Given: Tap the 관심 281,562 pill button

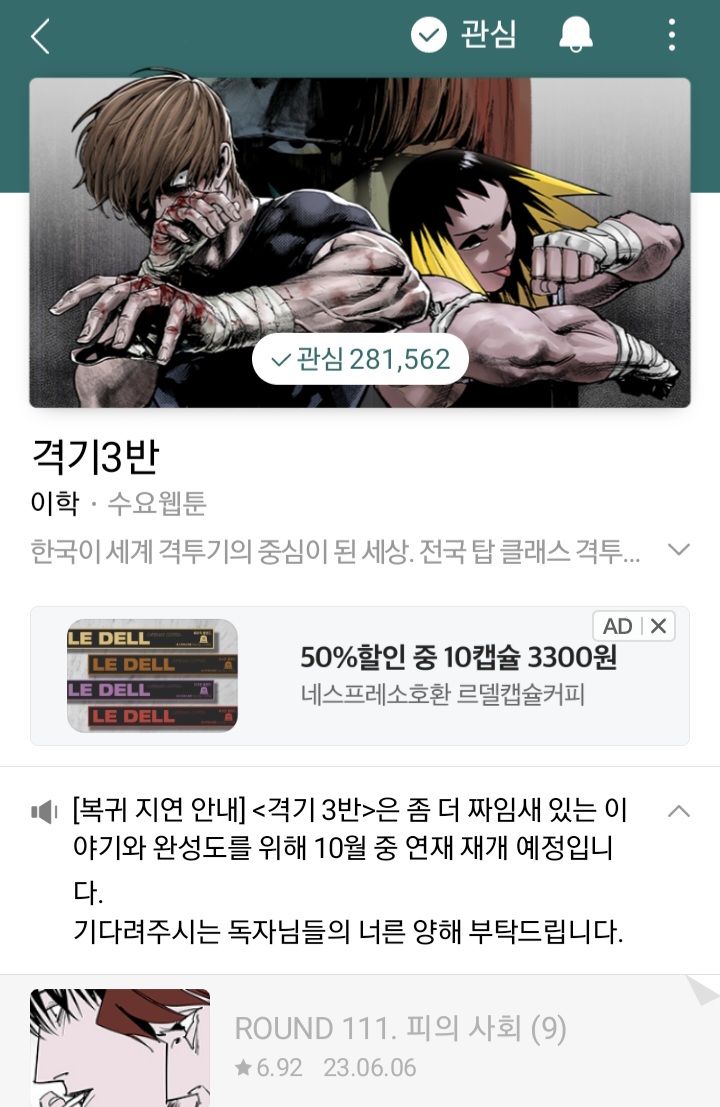Looking at the screenshot, I should click(360, 359).
